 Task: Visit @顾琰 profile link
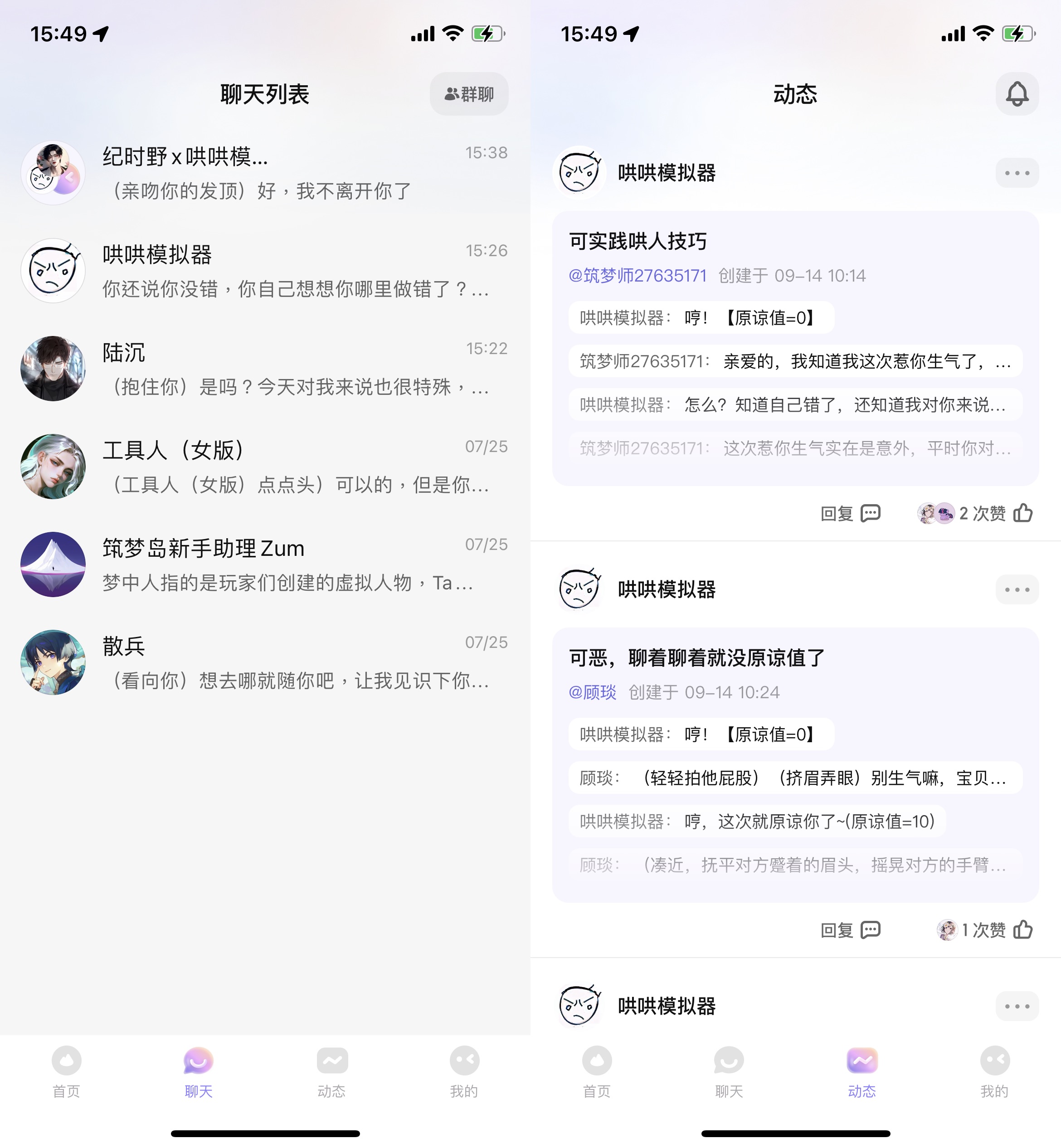point(592,693)
